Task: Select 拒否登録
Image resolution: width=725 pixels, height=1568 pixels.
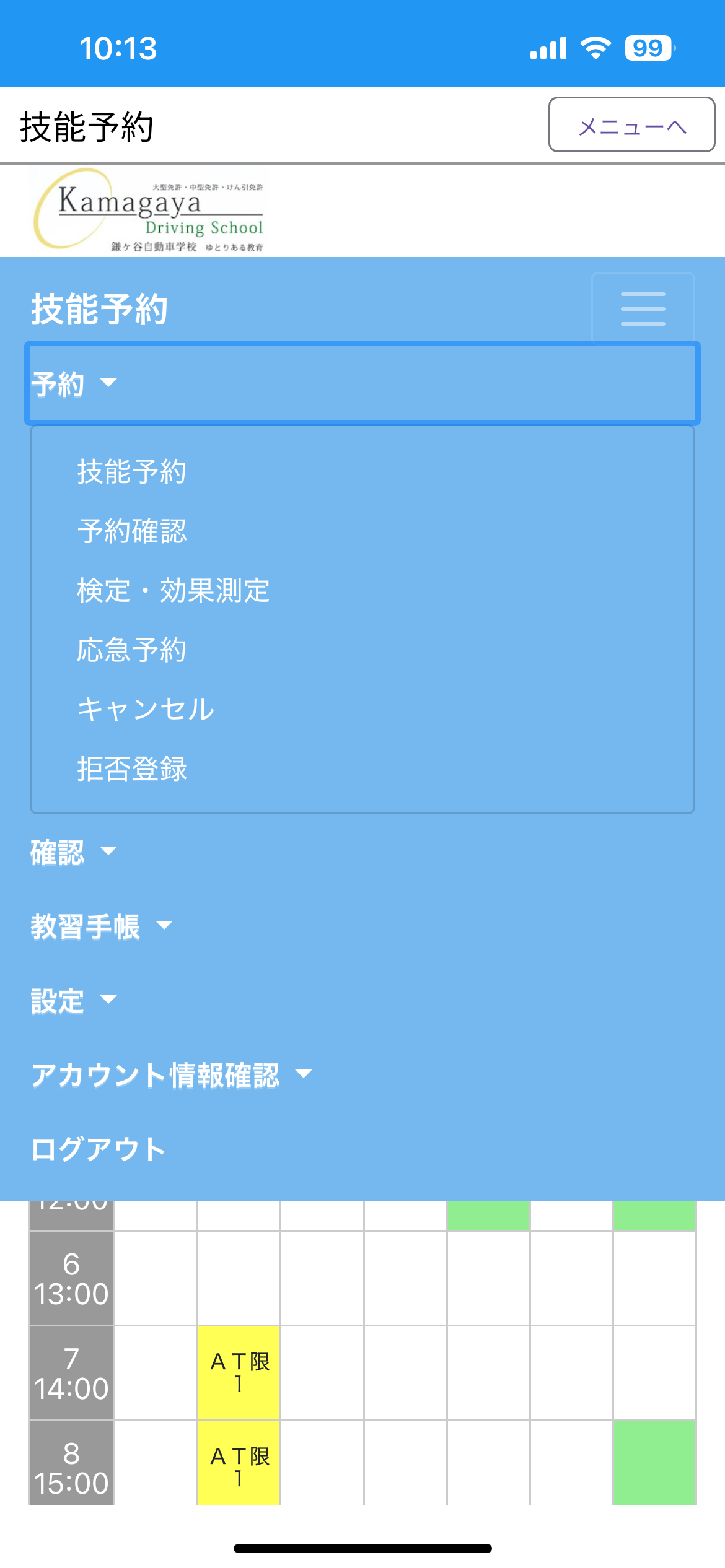Action: [132, 769]
